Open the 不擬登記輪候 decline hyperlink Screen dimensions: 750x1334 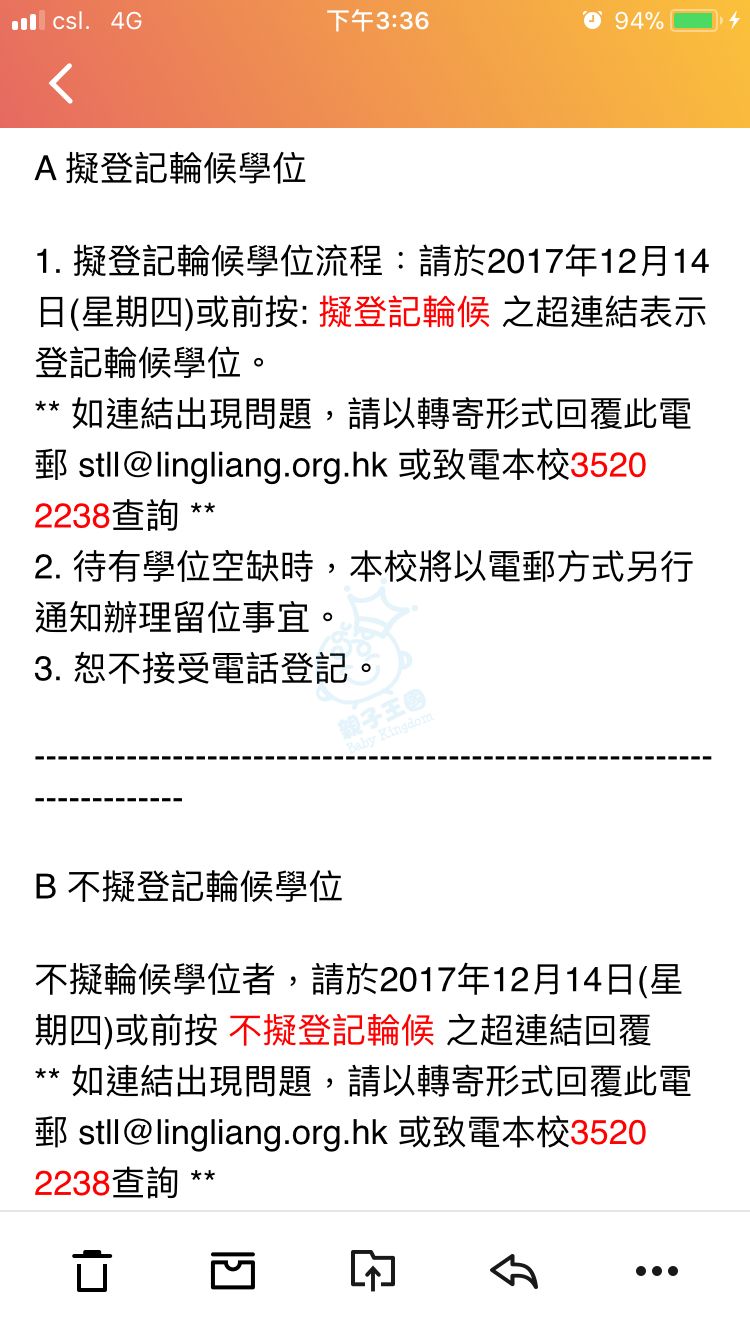point(331,1029)
